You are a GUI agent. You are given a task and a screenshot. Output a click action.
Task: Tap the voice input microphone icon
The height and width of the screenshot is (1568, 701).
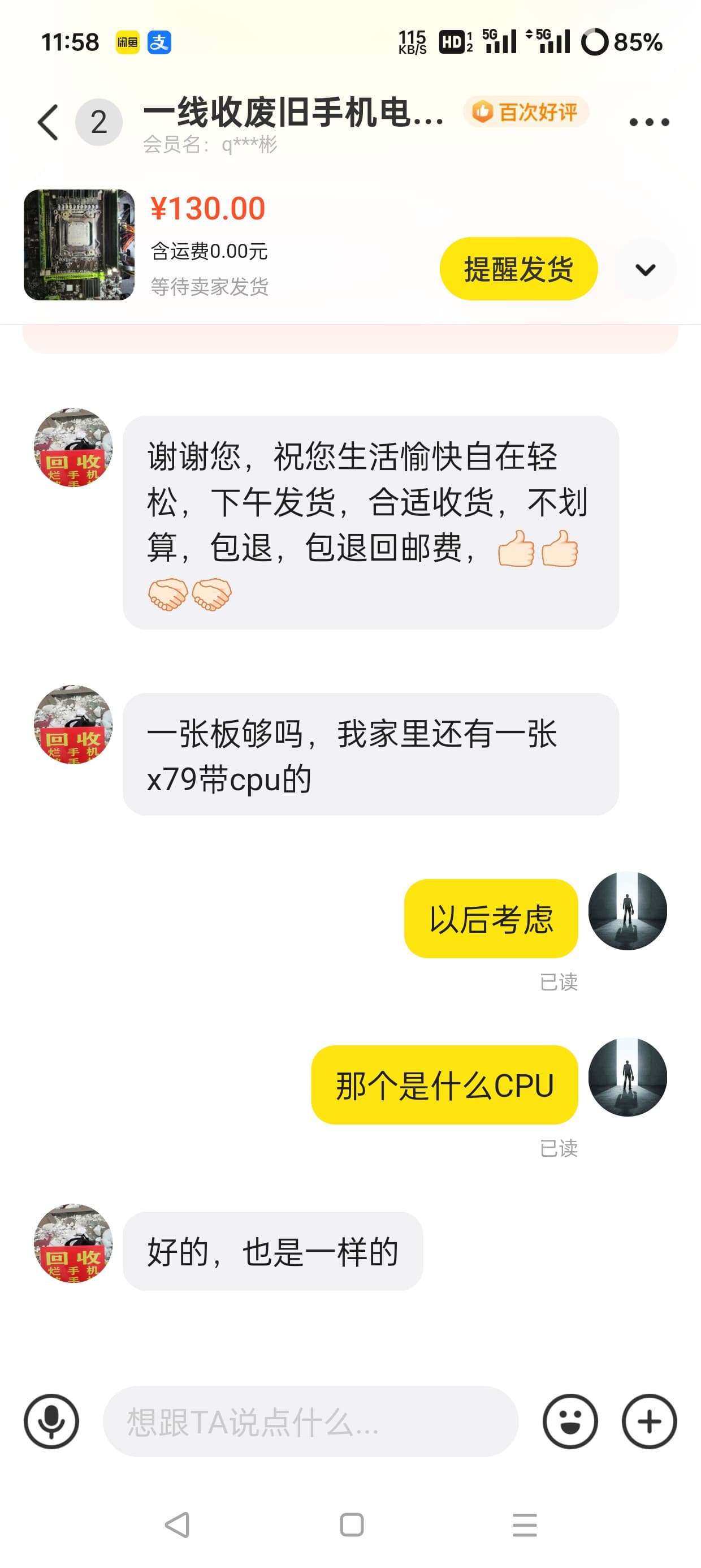click(51, 1421)
